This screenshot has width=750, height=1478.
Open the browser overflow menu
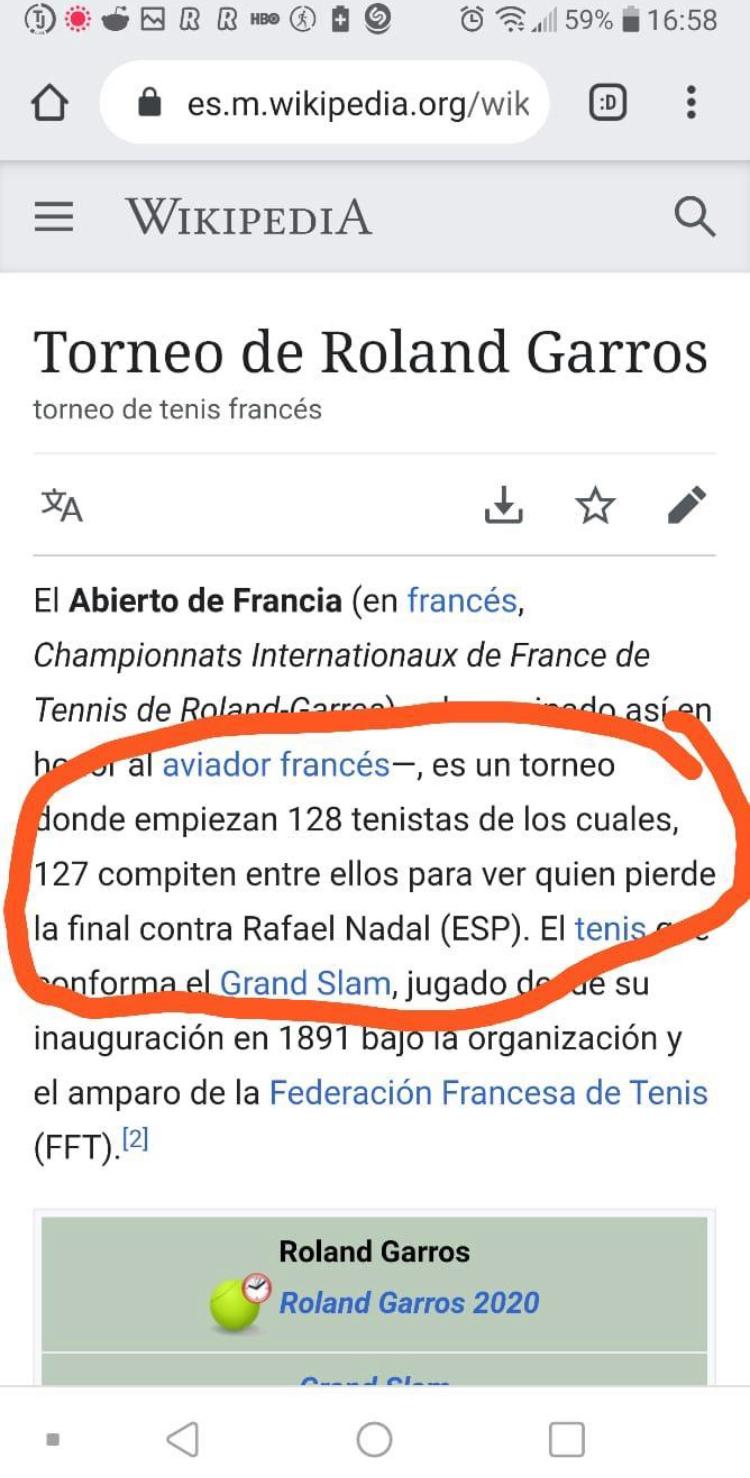pyautogui.click(x=691, y=103)
